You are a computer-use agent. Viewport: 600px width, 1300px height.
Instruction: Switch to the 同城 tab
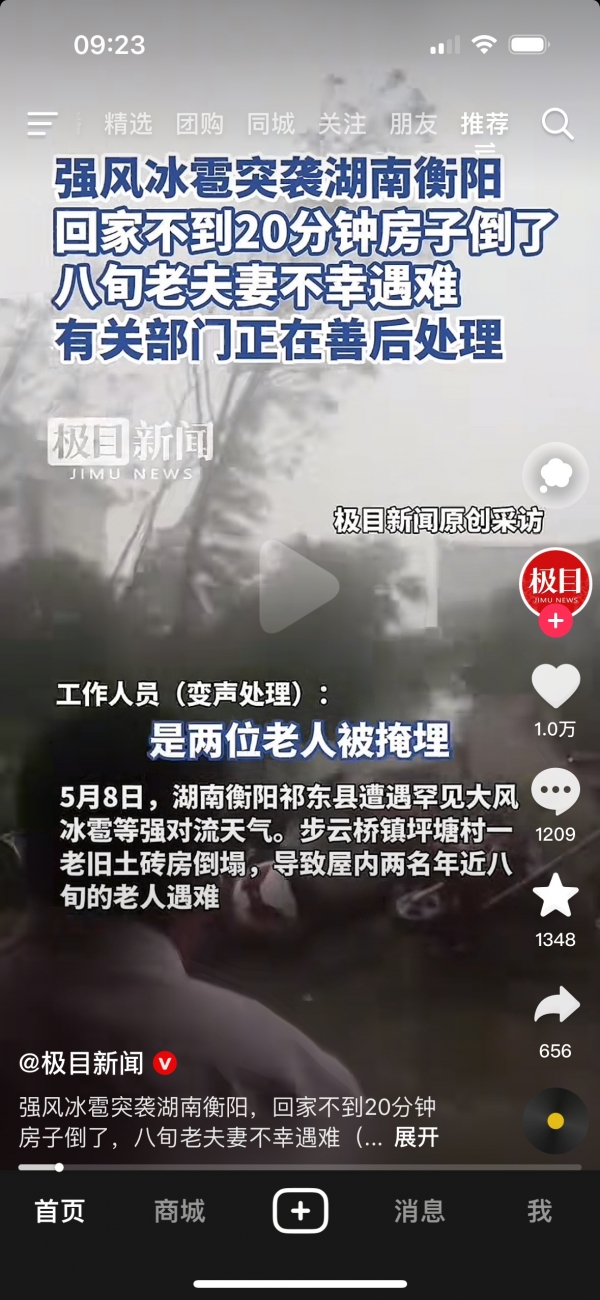pyautogui.click(x=271, y=124)
